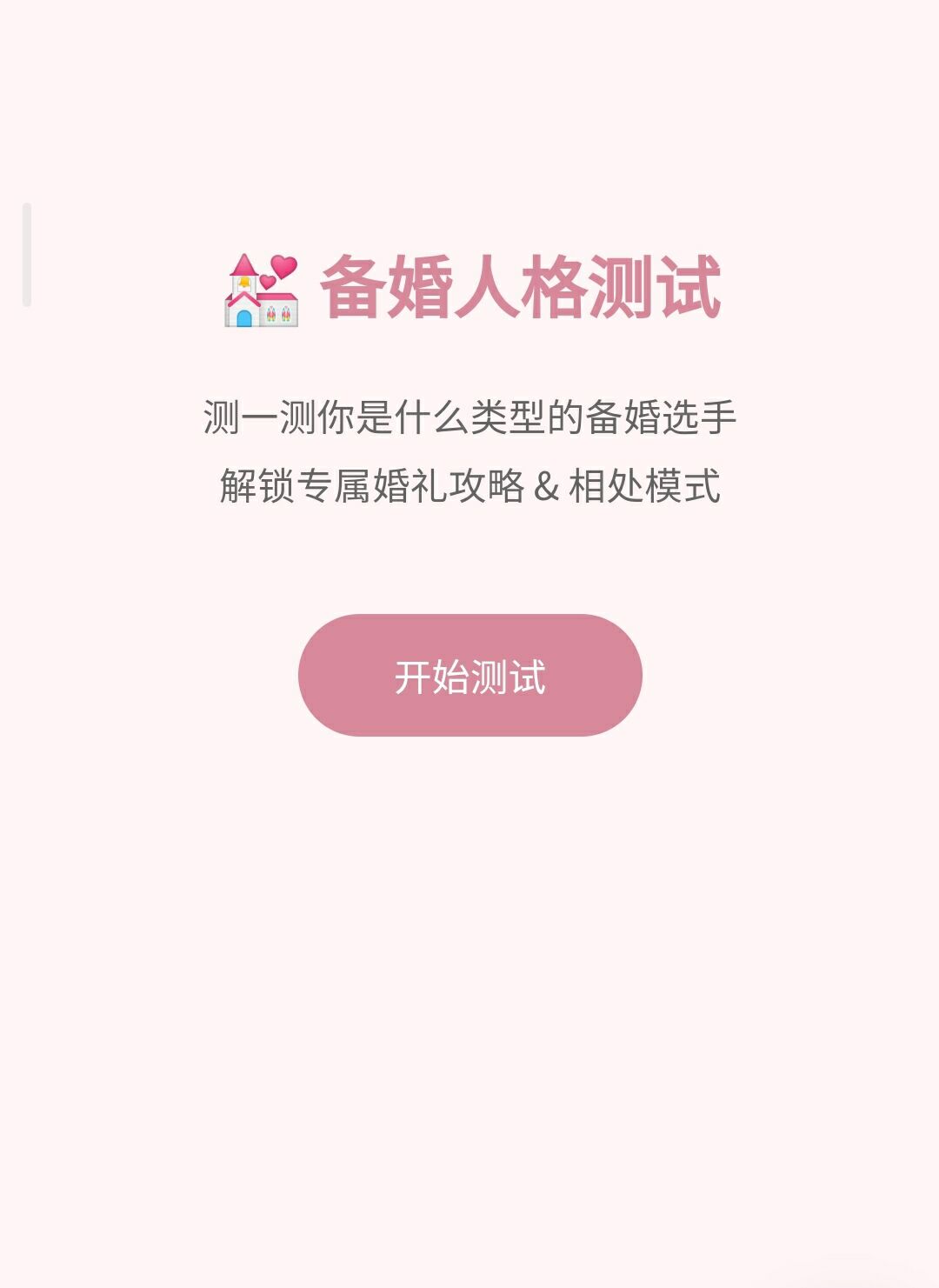Screen dimensions: 939x1288
Task: Click the scrollbar thumb on the left edge
Action: coord(29,252)
